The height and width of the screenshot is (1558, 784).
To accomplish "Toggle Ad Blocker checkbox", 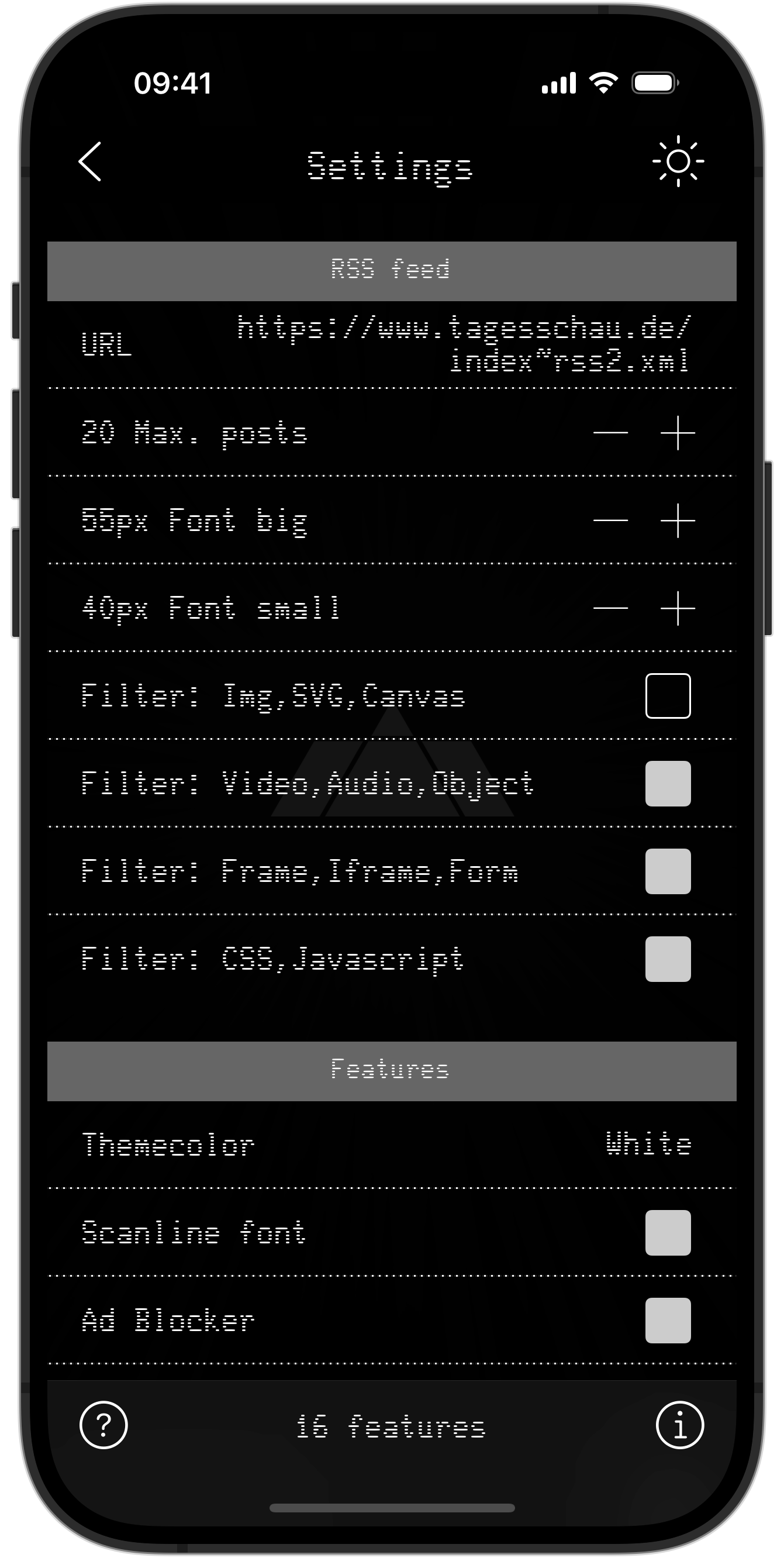I will (668, 1321).
